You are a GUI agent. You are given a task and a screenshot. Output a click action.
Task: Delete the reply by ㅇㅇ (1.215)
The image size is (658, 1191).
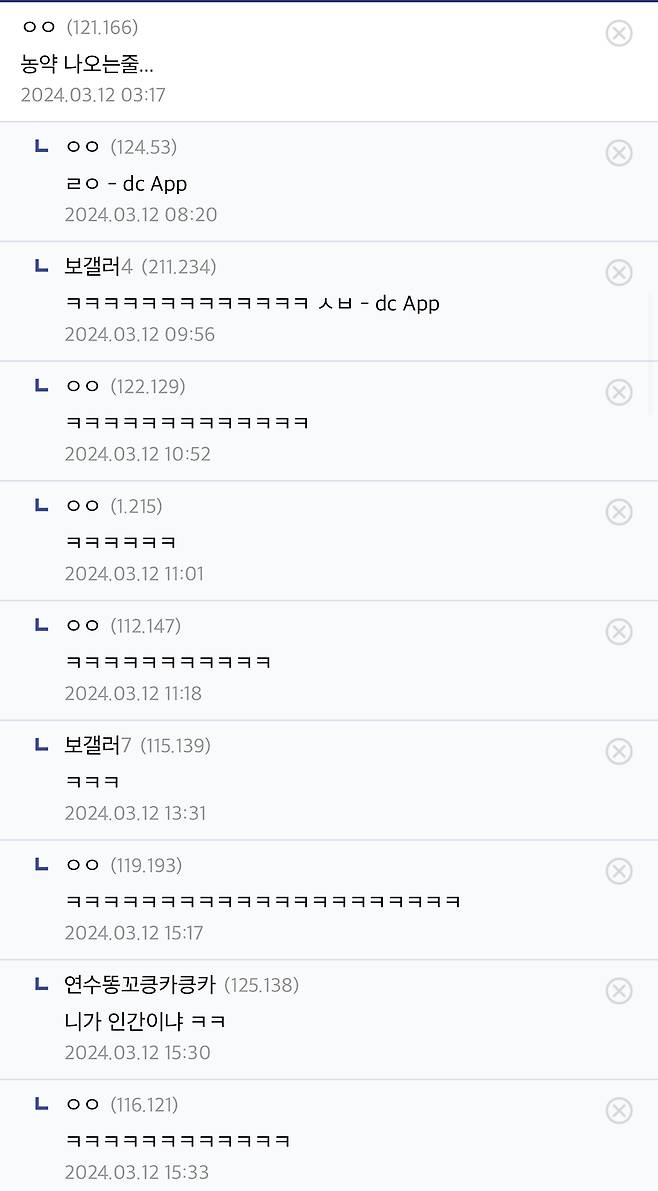[618, 512]
